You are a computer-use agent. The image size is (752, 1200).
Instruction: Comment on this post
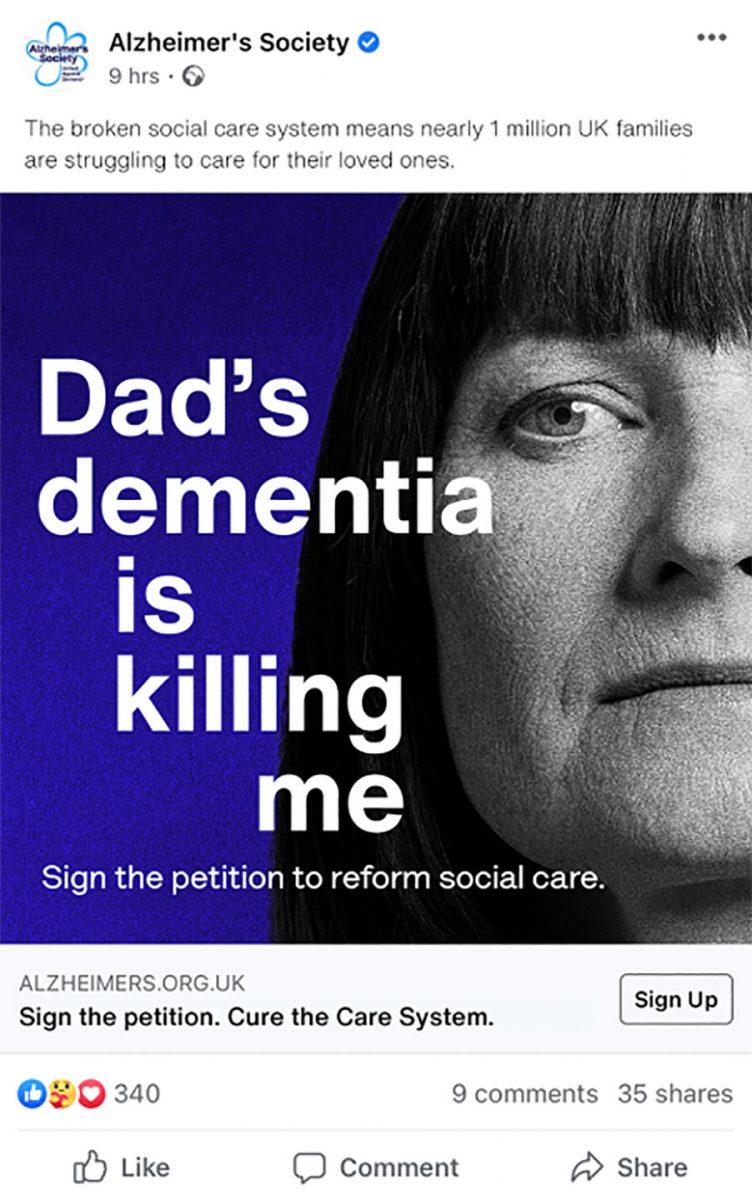(376, 1167)
